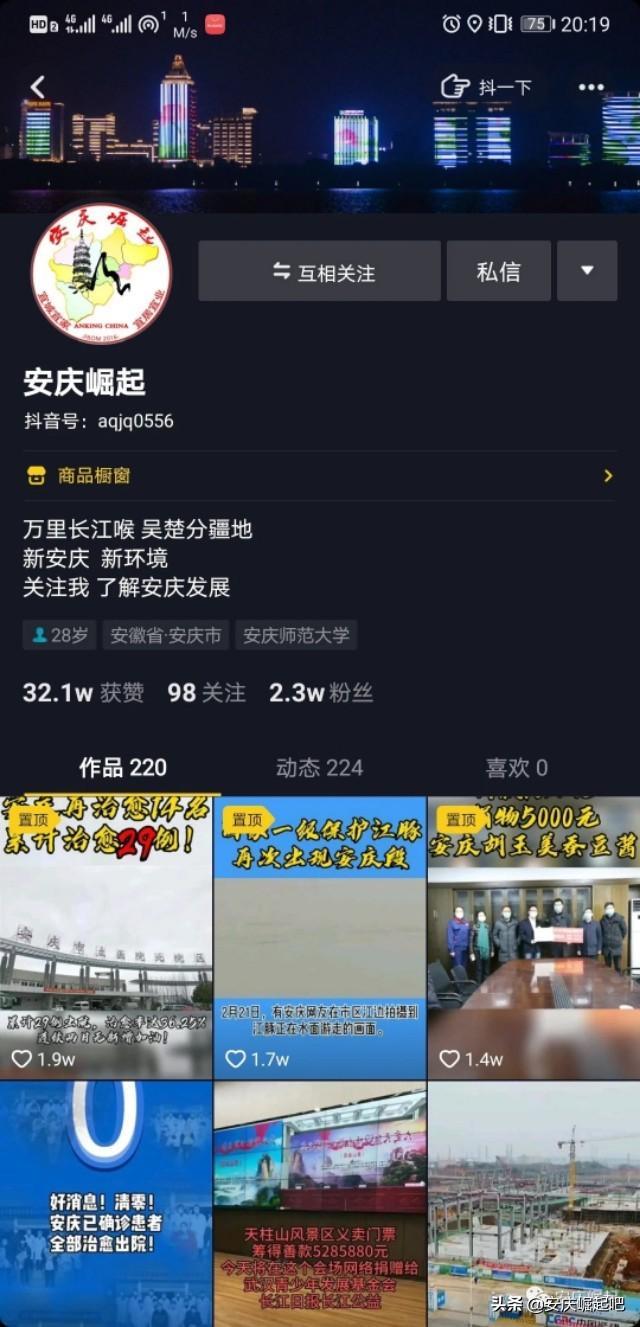Go back using the top-left arrow
Viewport: 640px width, 1327px height.
pyautogui.click(x=38, y=87)
